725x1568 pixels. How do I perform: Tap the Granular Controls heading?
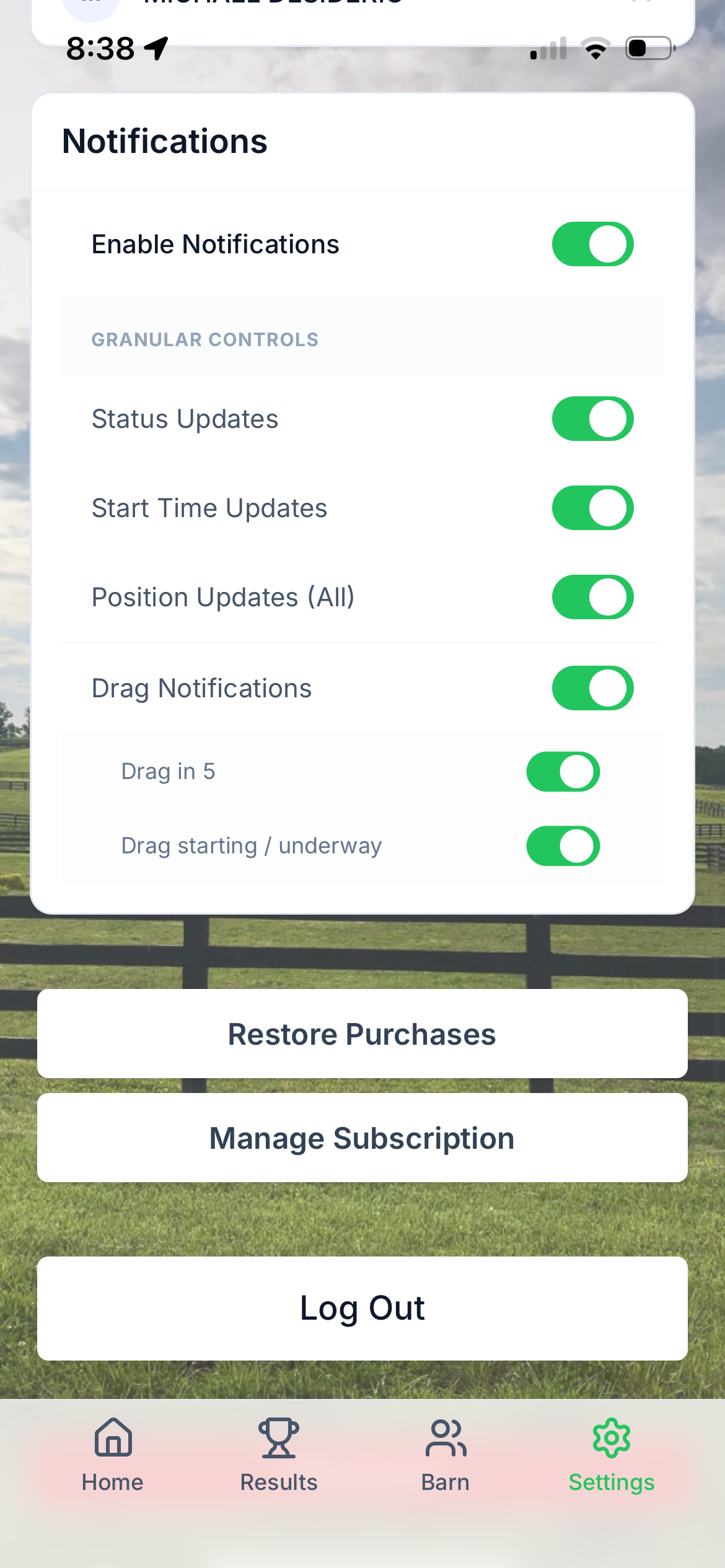click(205, 339)
